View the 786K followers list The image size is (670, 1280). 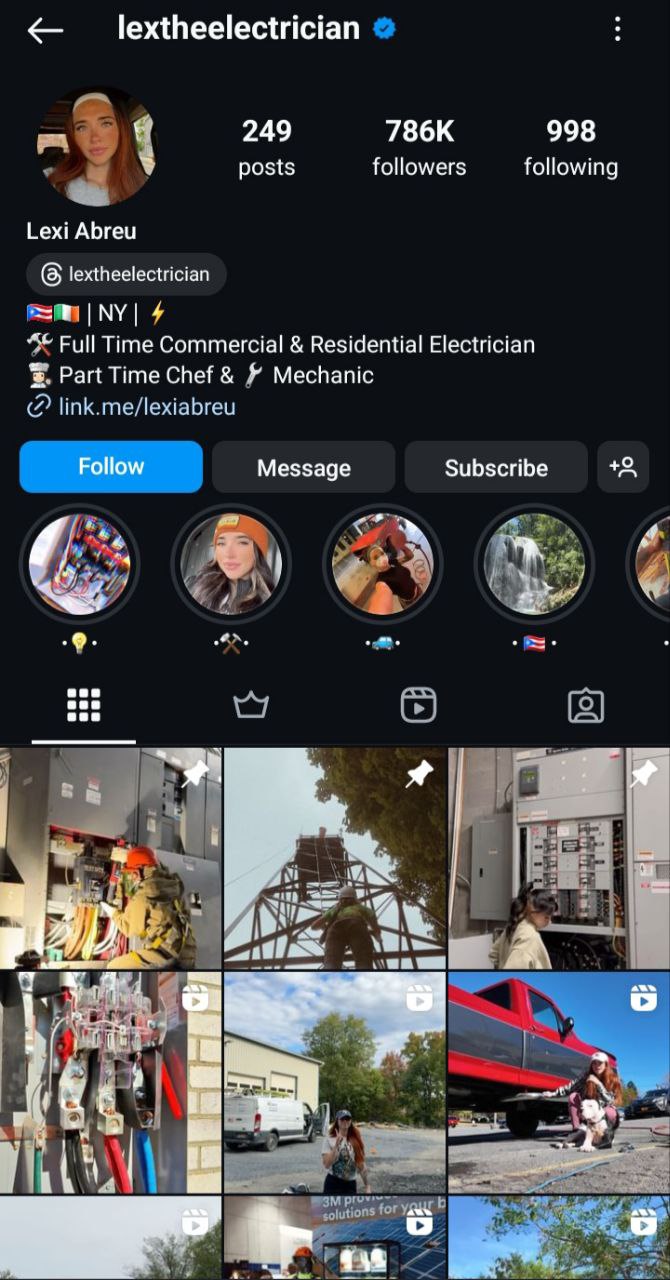[419, 146]
